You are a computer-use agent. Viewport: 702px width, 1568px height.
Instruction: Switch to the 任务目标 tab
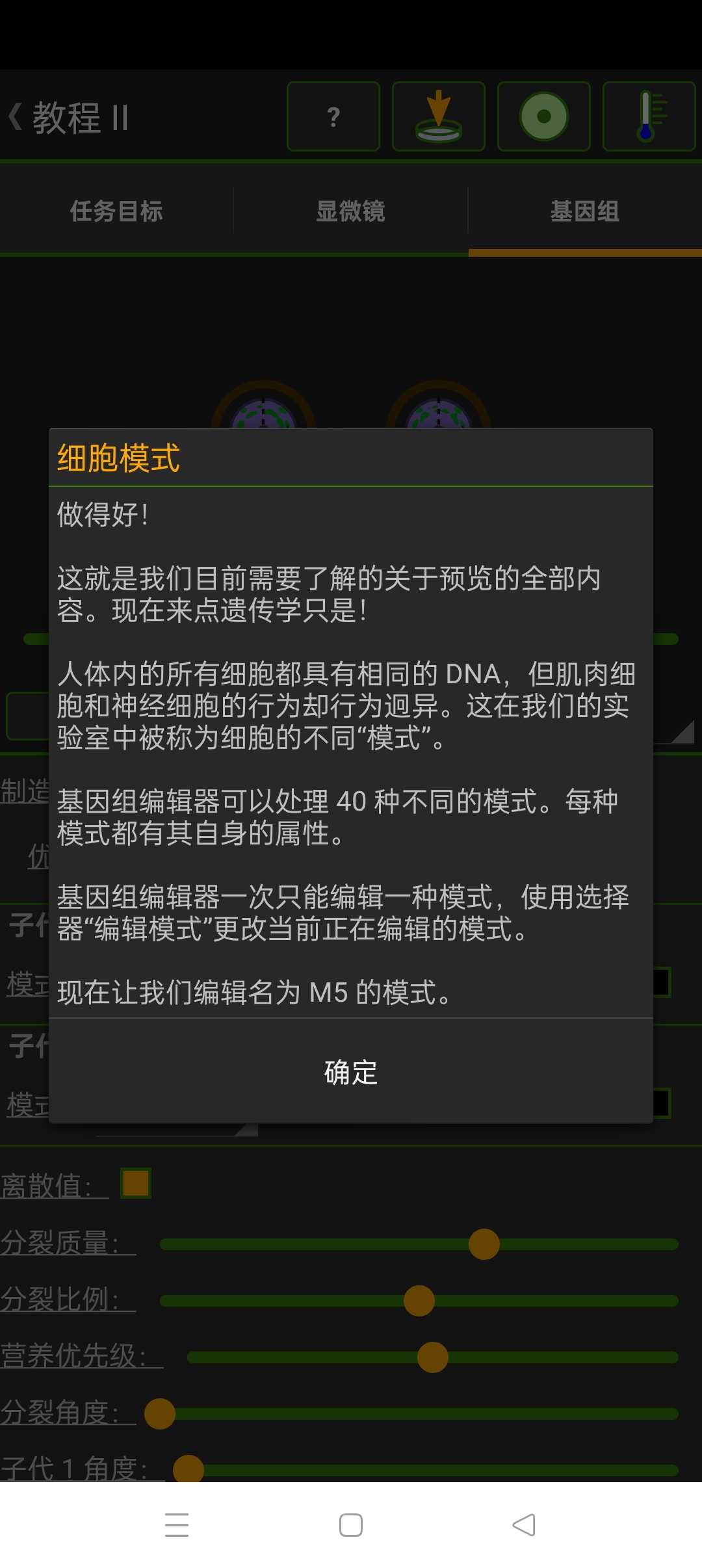(x=116, y=211)
